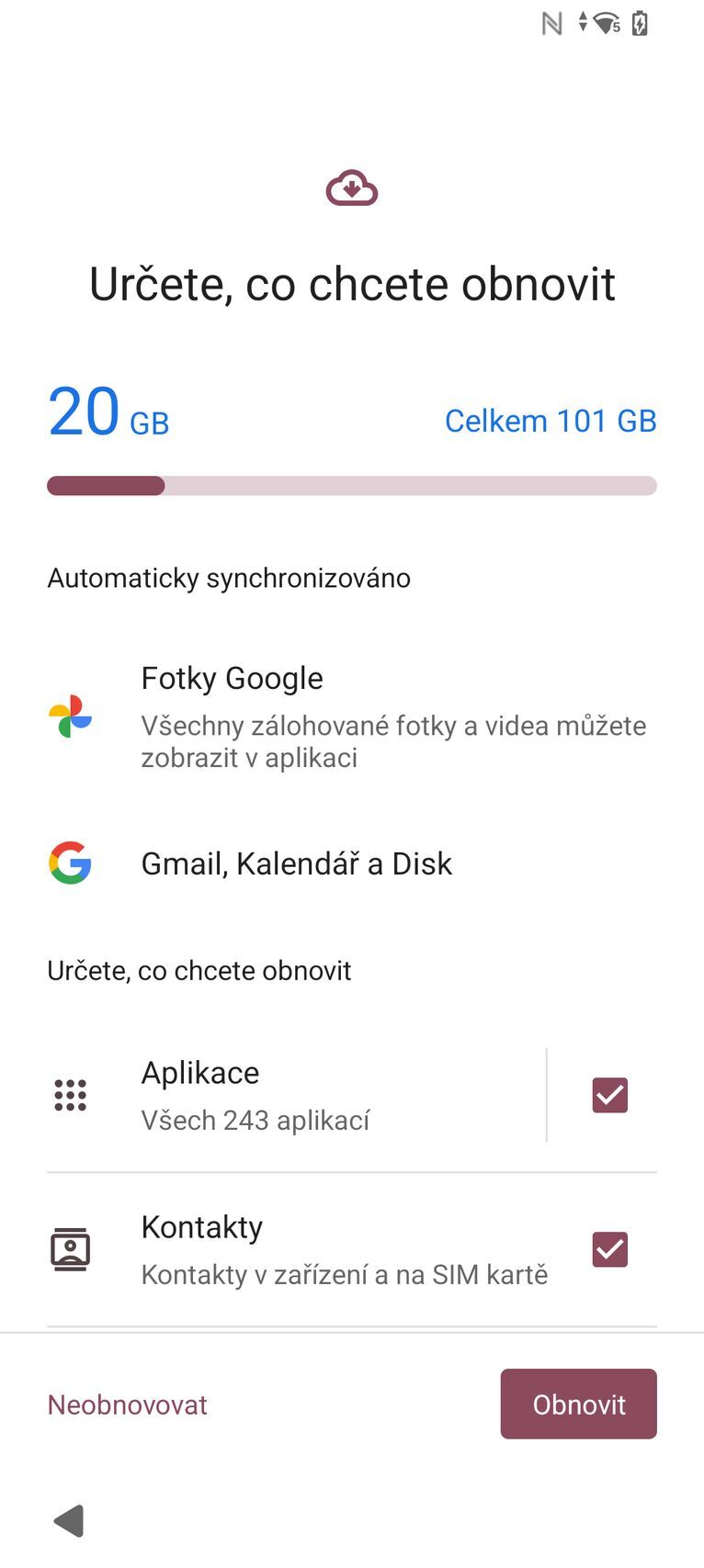Tap the storage progress bar
Screen dimensions: 704x1568
coord(352,485)
